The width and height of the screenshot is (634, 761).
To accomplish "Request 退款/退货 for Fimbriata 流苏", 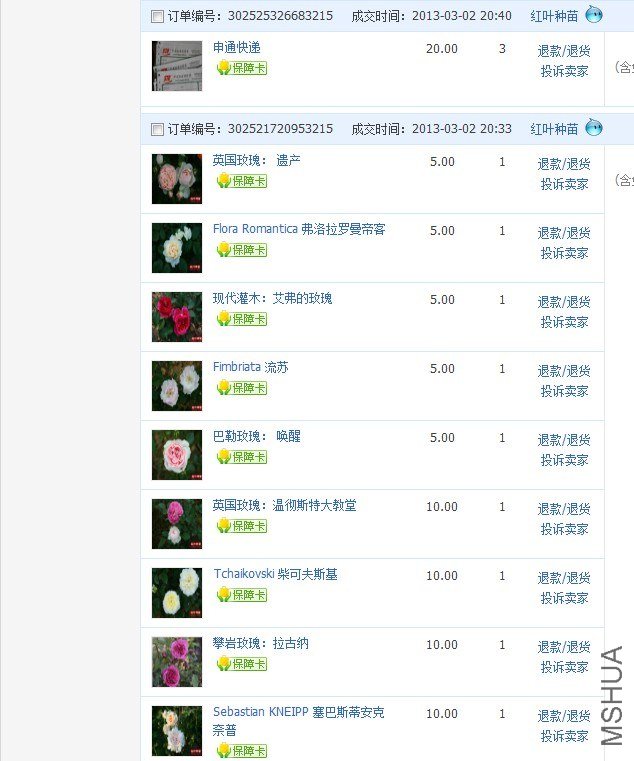I will click(564, 371).
